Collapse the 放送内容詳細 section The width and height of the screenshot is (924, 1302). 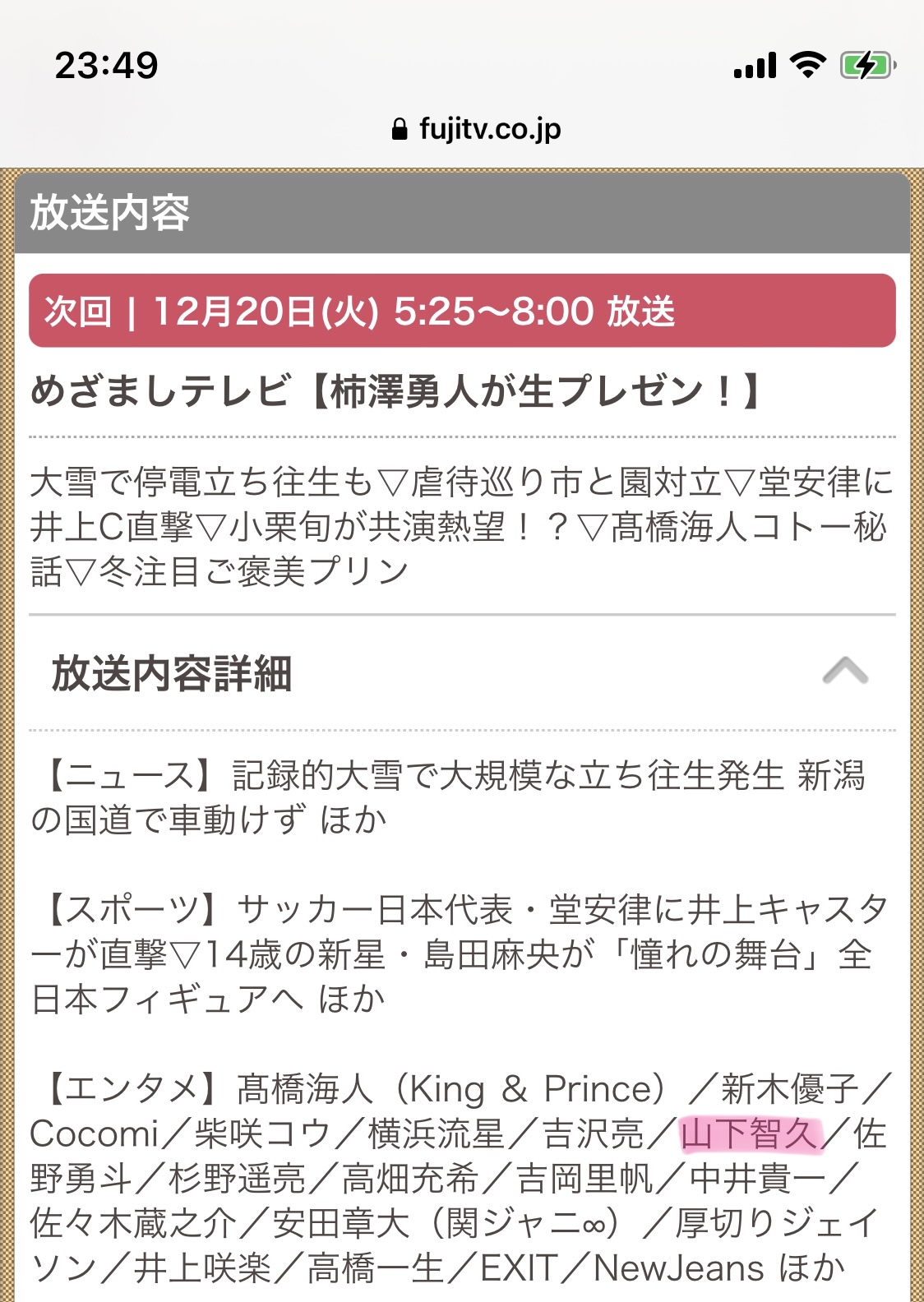click(844, 672)
